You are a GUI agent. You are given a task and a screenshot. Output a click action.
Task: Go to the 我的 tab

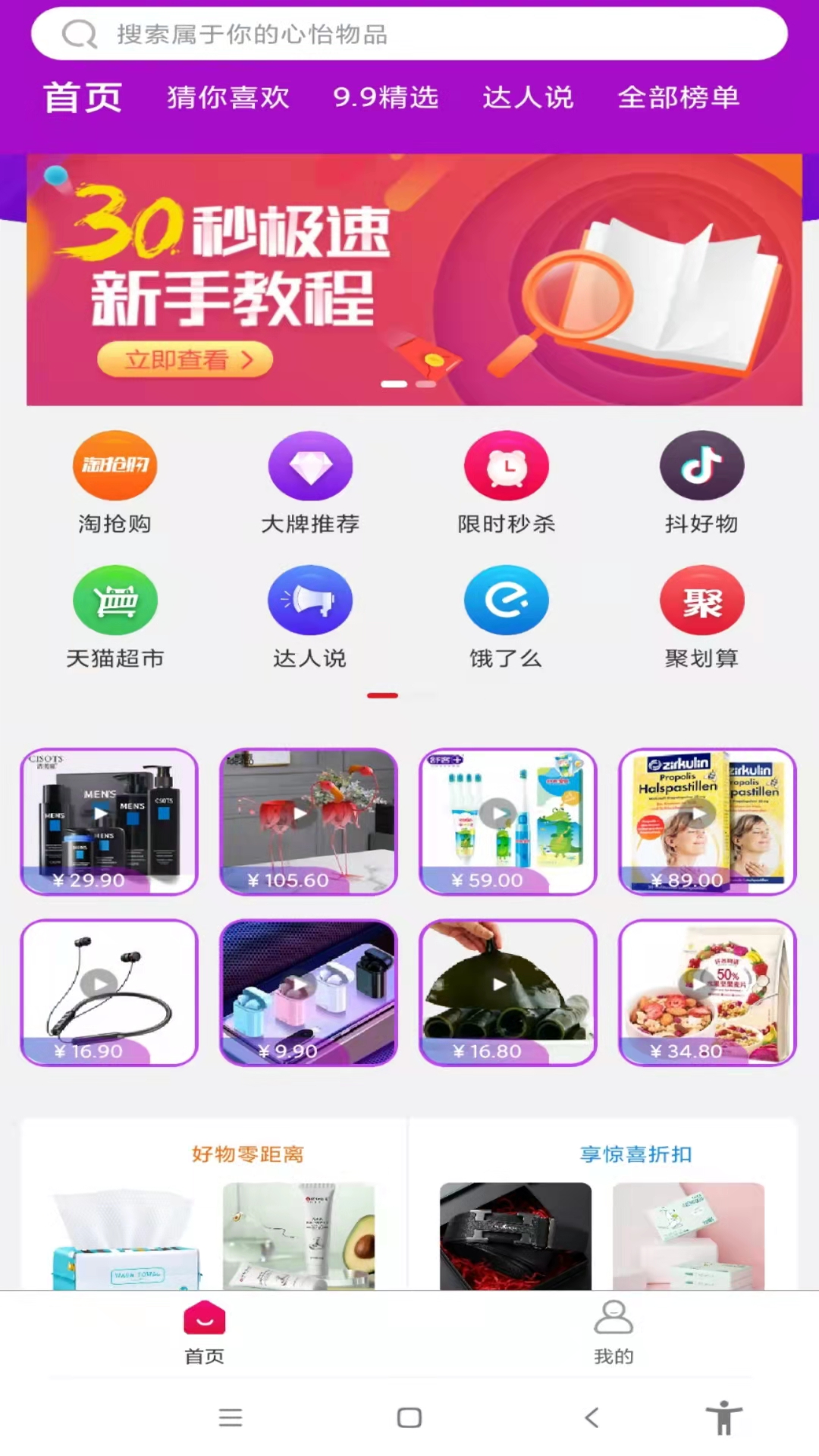click(613, 1332)
